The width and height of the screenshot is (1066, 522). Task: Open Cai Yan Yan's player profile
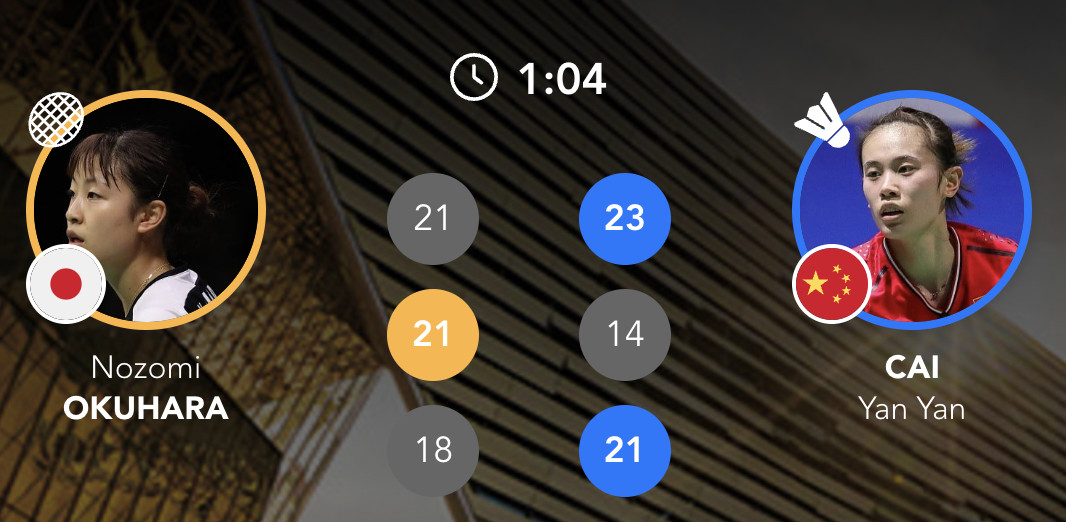[x=911, y=211]
